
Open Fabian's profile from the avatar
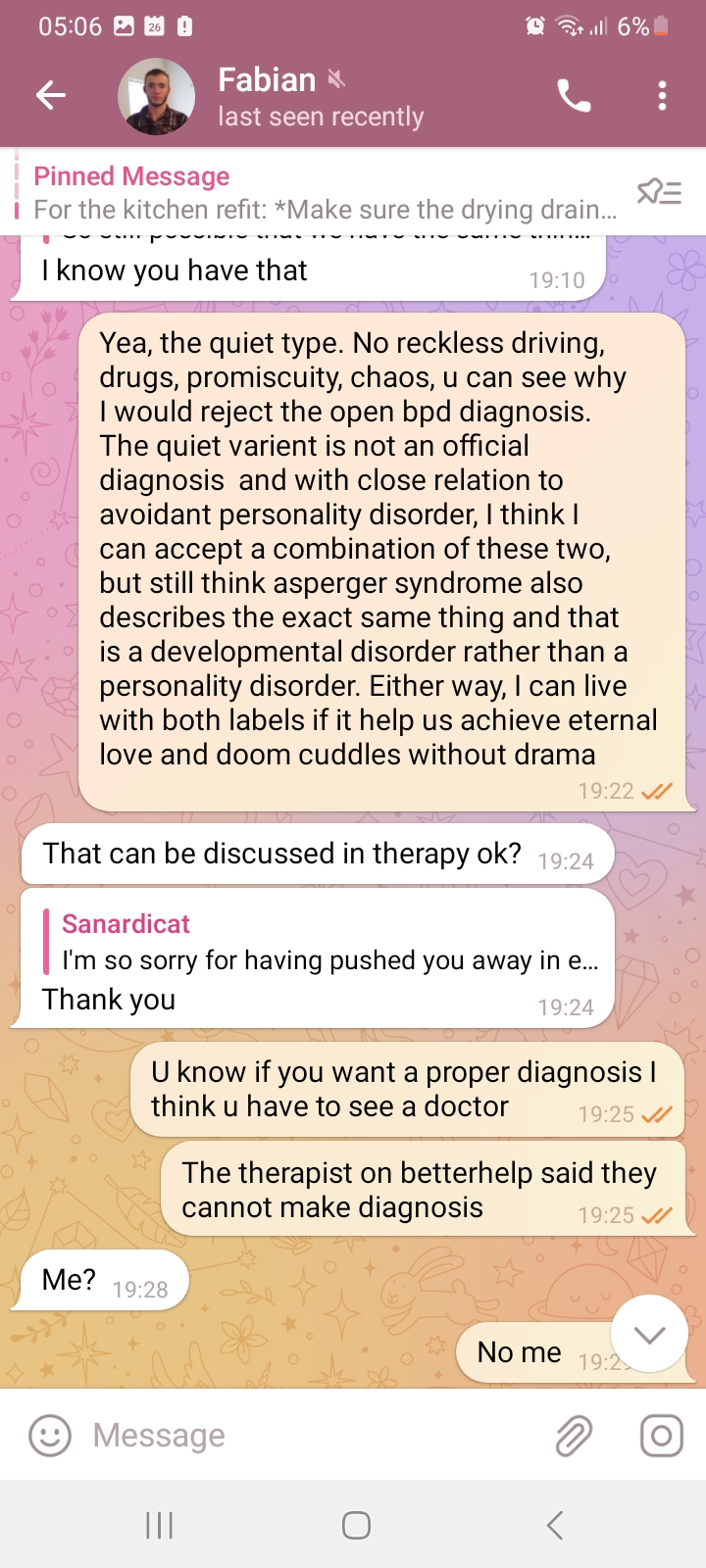click(x=156, y=96)
